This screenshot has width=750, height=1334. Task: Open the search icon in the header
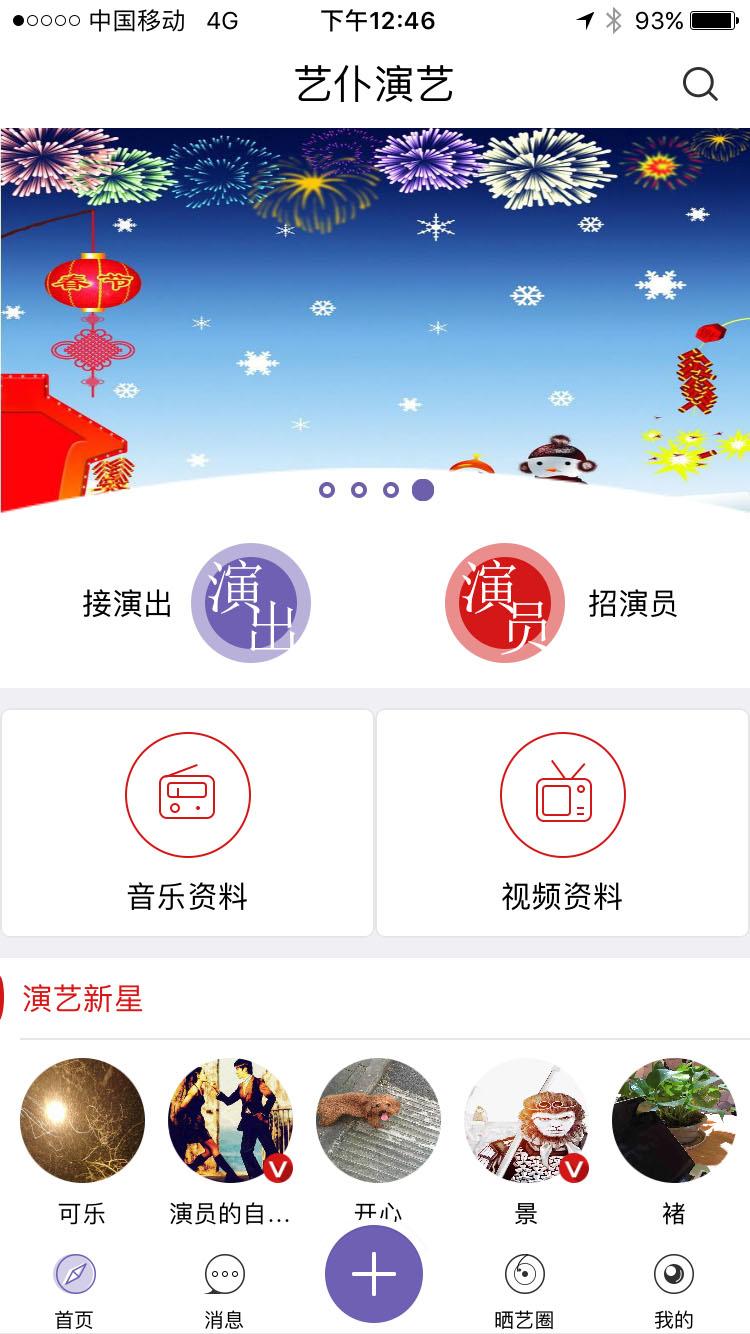coord(700,85)
